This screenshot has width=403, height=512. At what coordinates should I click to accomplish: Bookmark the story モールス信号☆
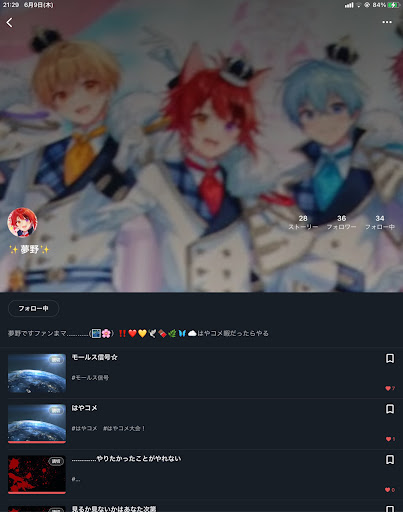tap(390, 358)
